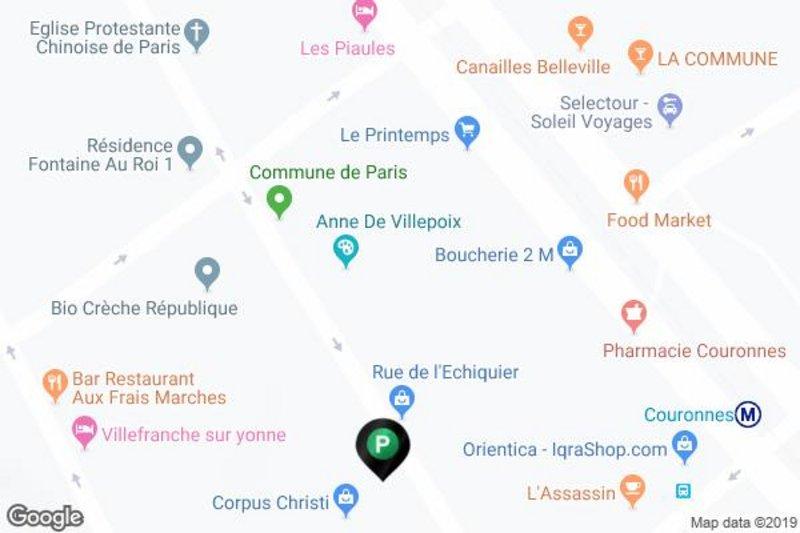Tap the Corpus Christi shop marker
800x533 pixels.
(346, 497)
